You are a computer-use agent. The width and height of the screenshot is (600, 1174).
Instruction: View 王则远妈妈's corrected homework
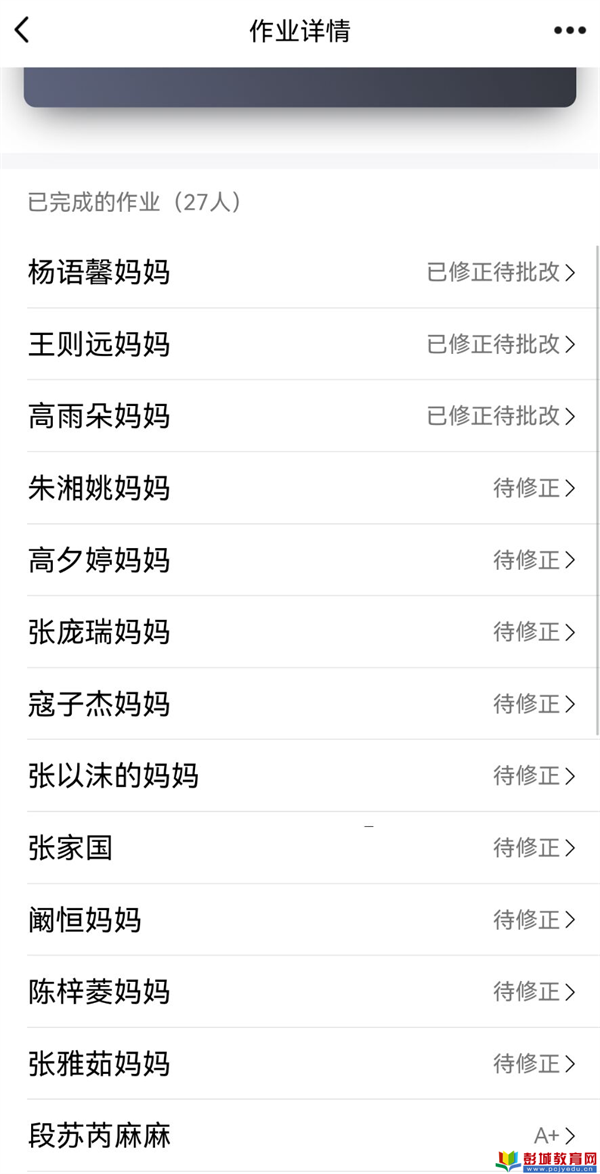pyautogui.click(x=300, y=344)
